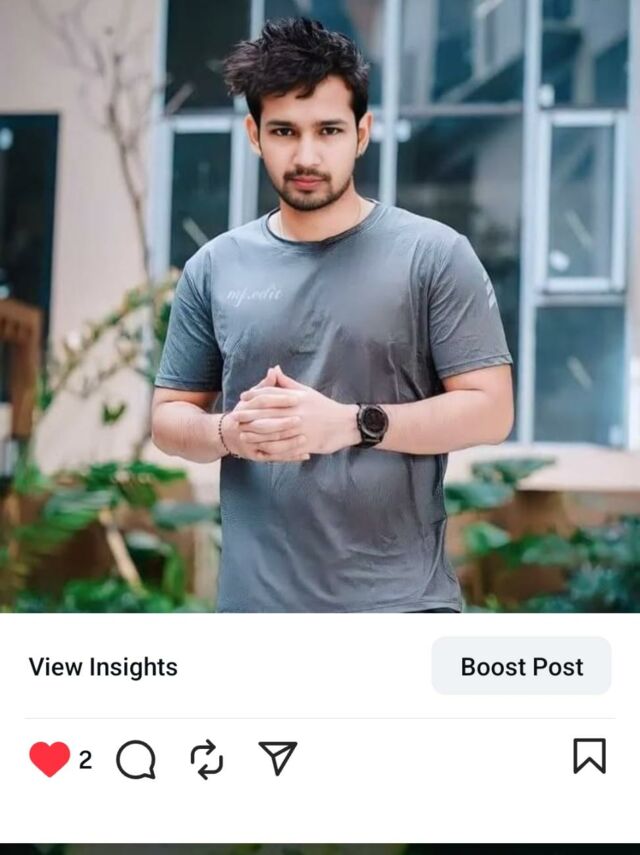Repost using the looped arrows icon
Viewport: 640px width, 855px height.
pyautogui.click(x=207, y=758)
